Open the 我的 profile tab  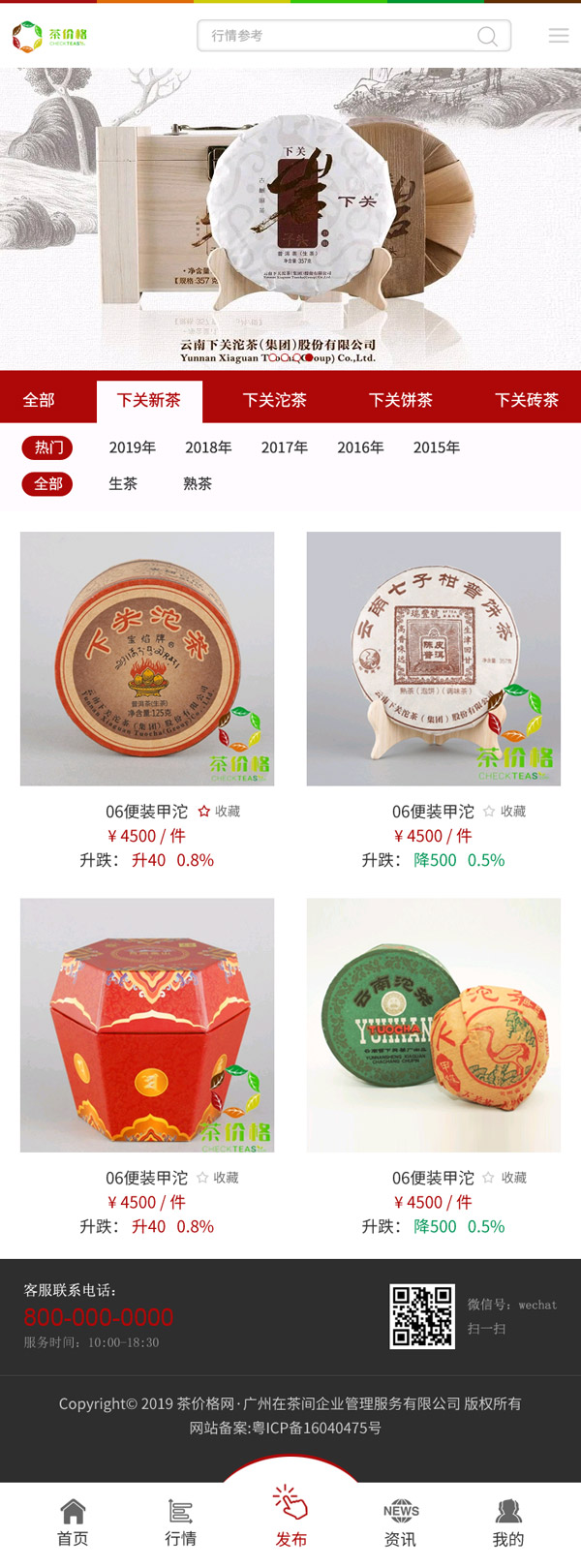(x=507, y=1523)
